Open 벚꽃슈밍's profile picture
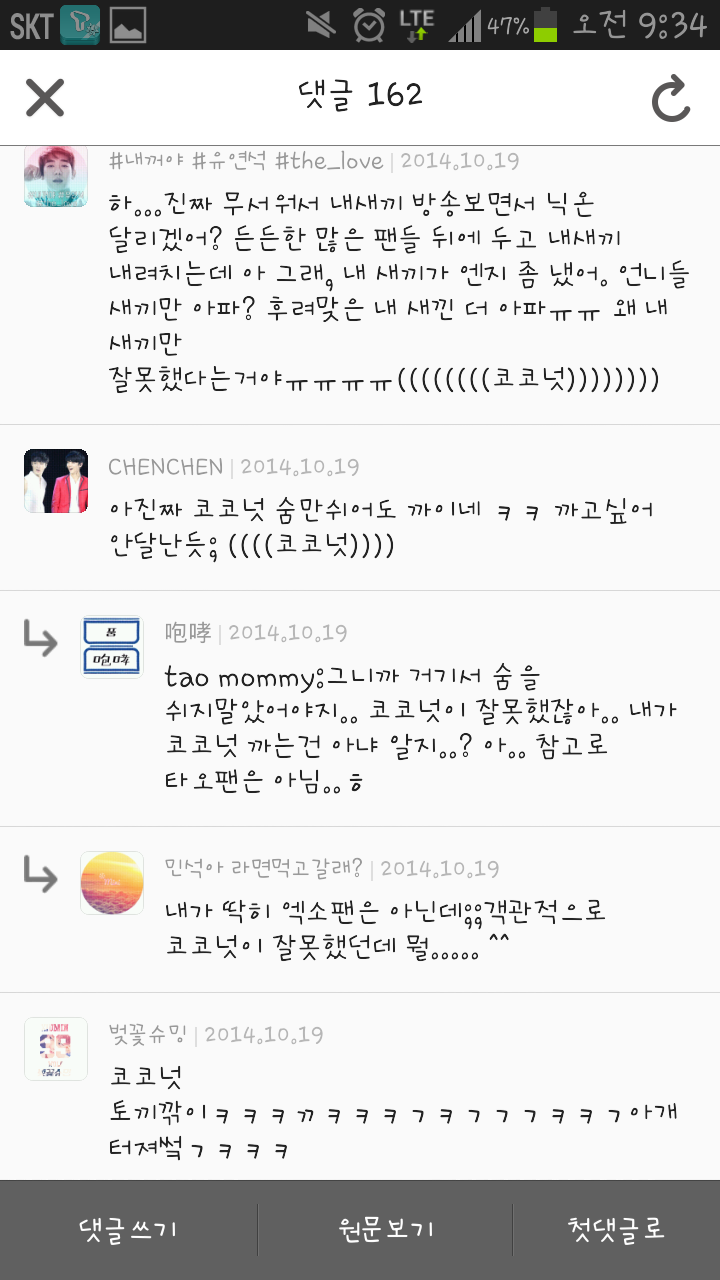Viewport: 720px width, 1280px height. (x=56, y=1049)
